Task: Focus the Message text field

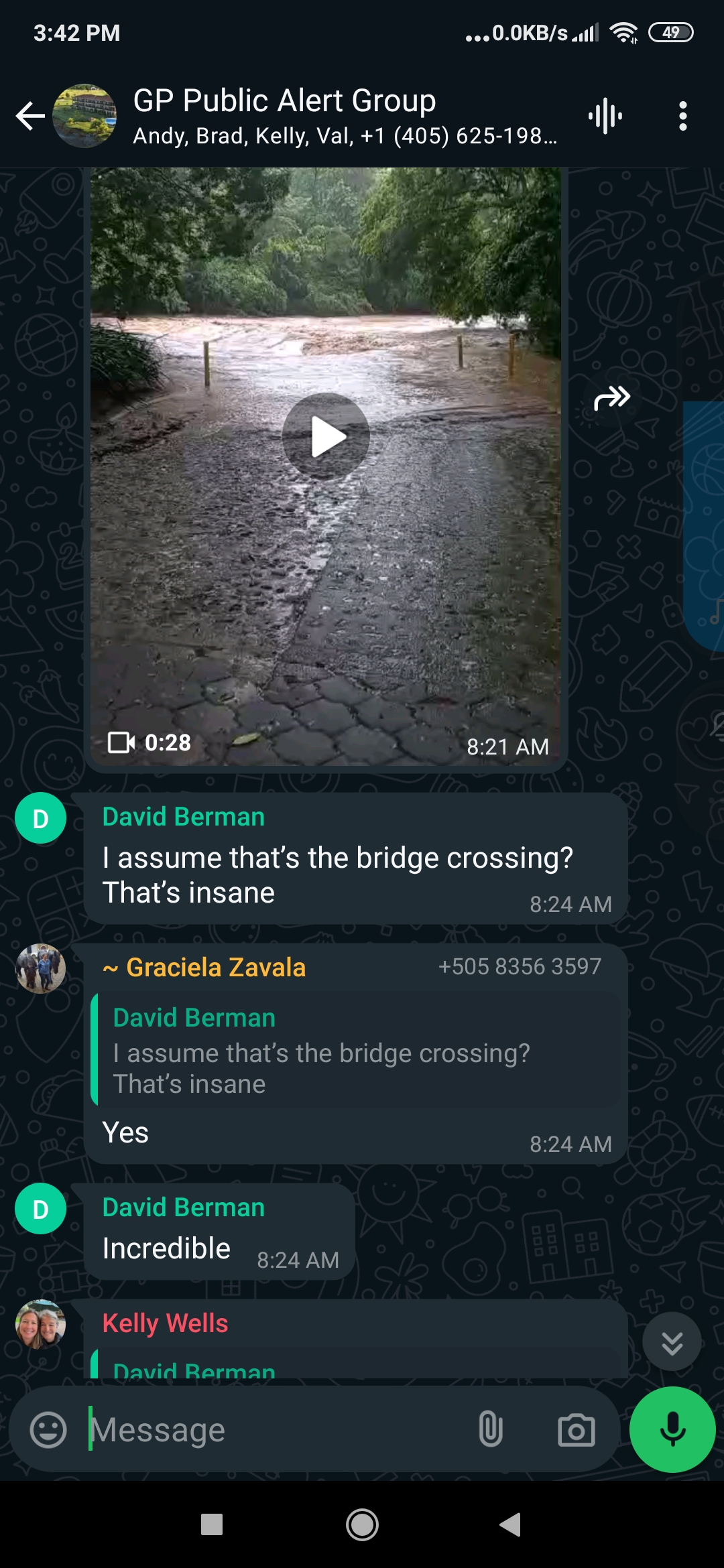Action: 275,1430
